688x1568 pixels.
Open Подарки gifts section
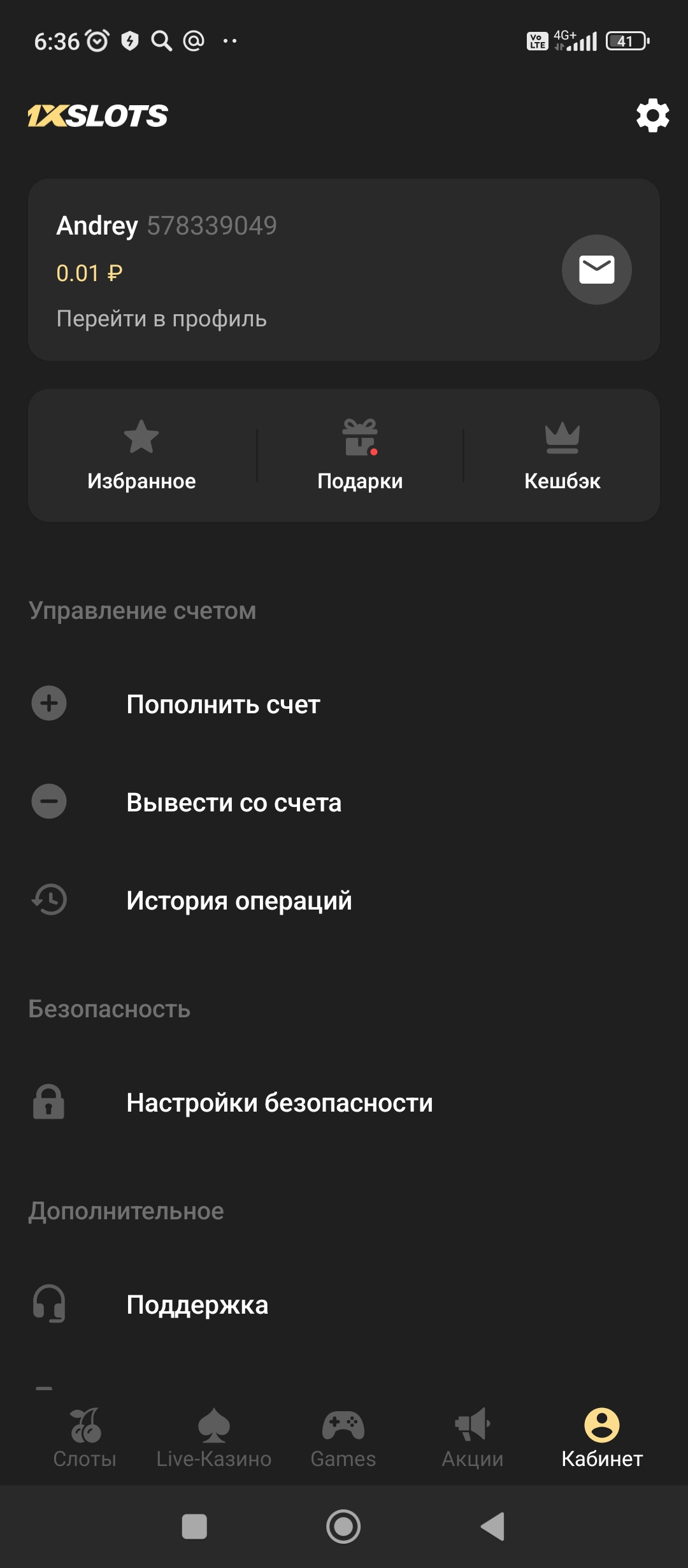pos(360,455)
